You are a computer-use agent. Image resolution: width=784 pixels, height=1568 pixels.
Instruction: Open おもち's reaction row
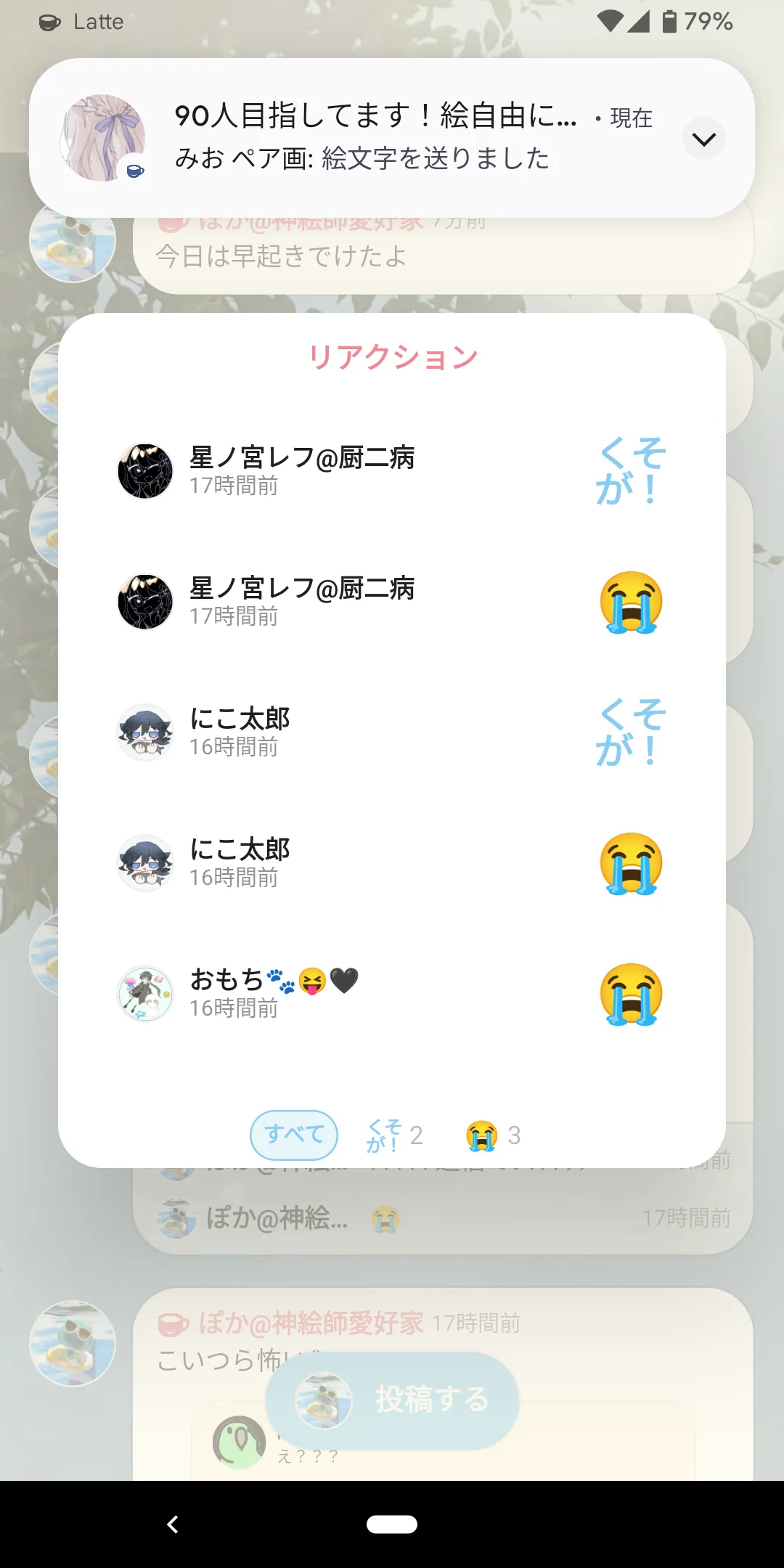pos(392,994)
